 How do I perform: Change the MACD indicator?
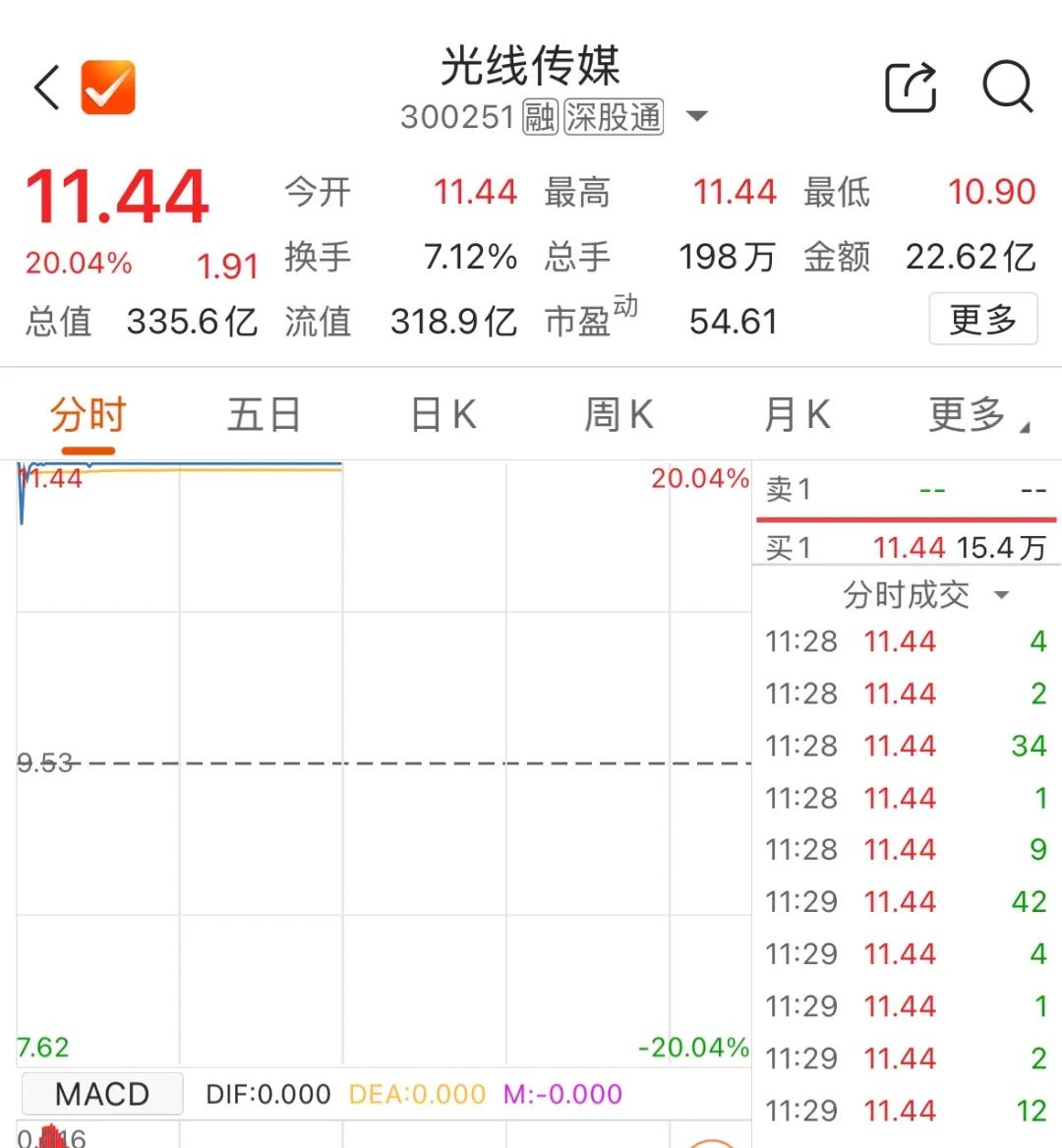[102, 1094]
